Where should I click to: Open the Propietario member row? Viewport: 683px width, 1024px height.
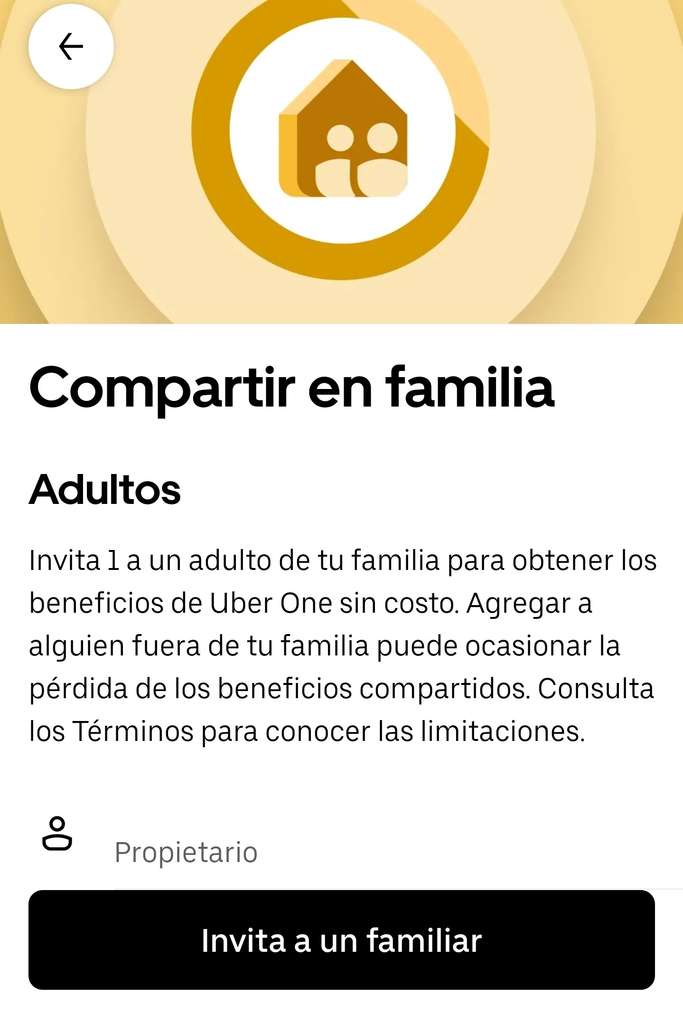click(x=342, y=842)
